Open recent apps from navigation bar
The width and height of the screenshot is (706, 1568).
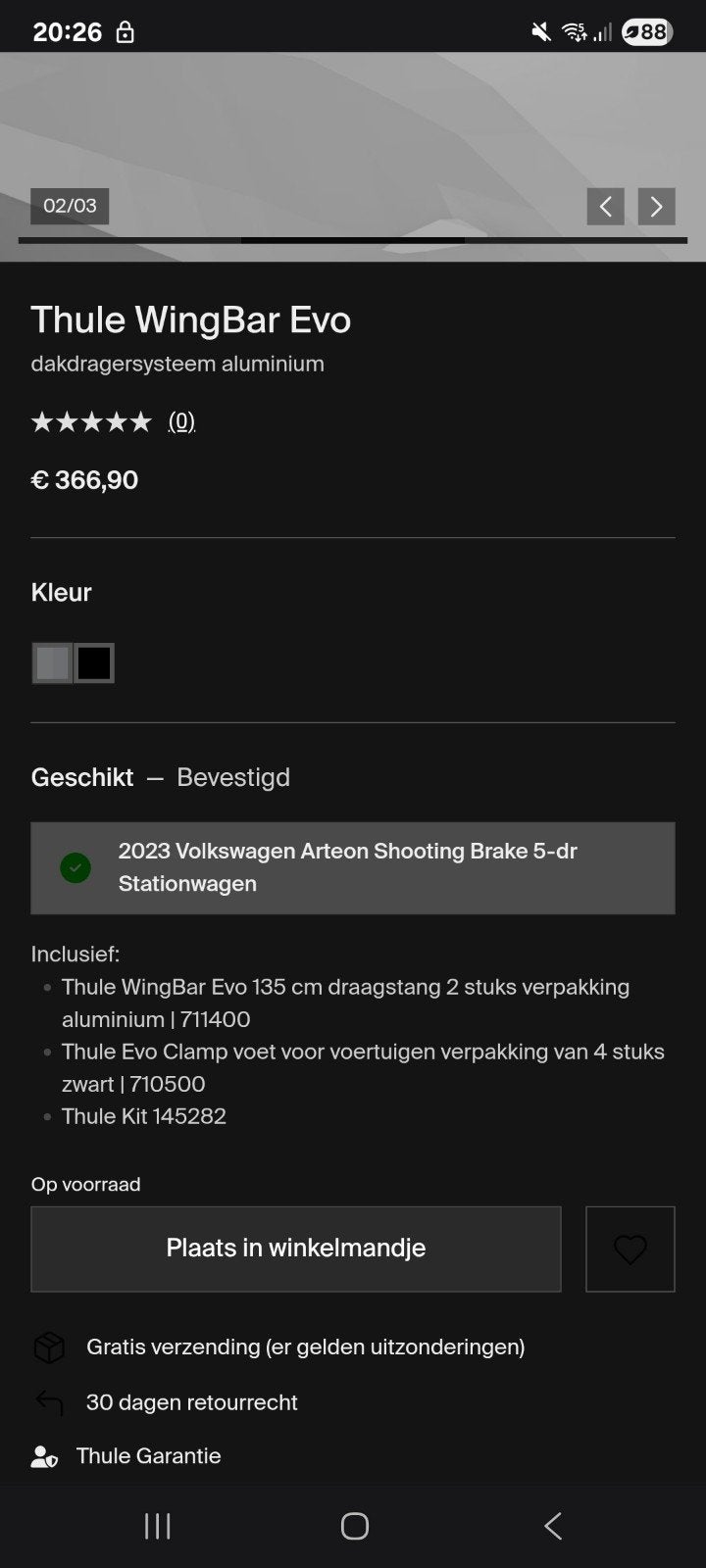(157, 1526)
